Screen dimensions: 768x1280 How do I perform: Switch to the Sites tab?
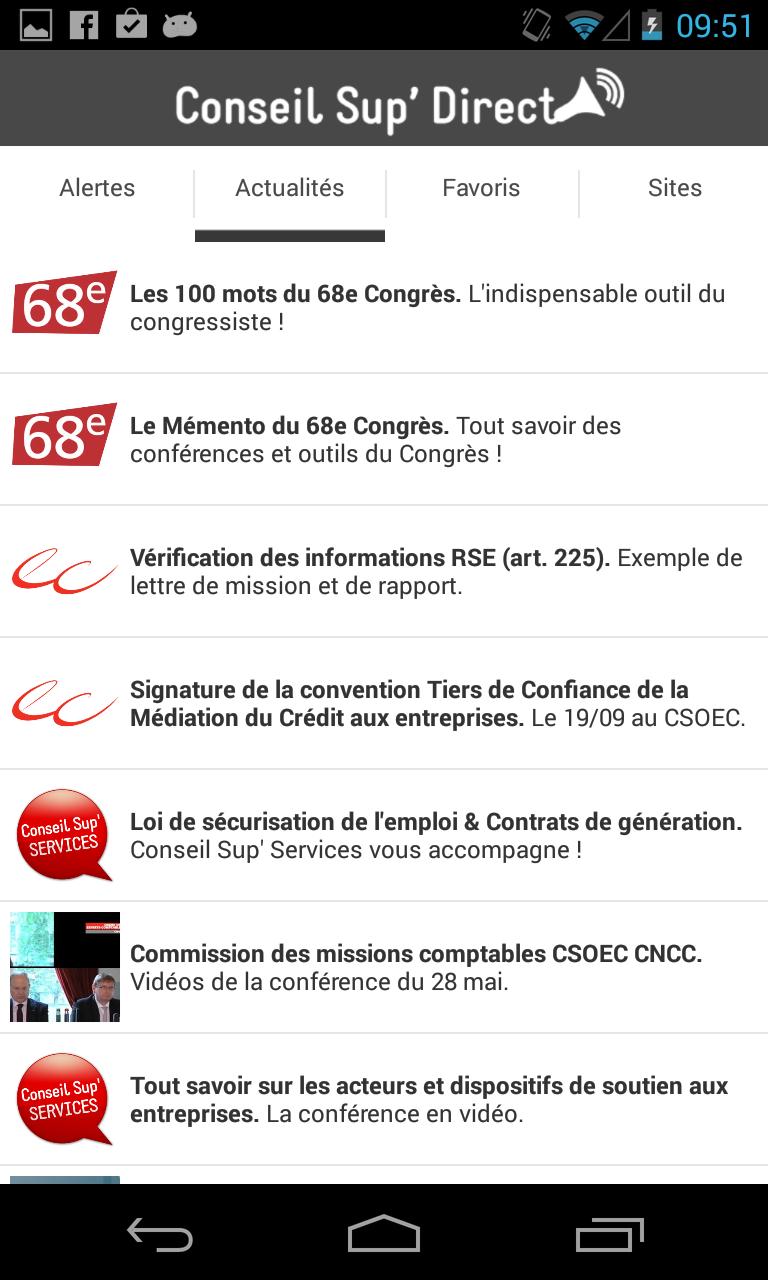(674, 188)
